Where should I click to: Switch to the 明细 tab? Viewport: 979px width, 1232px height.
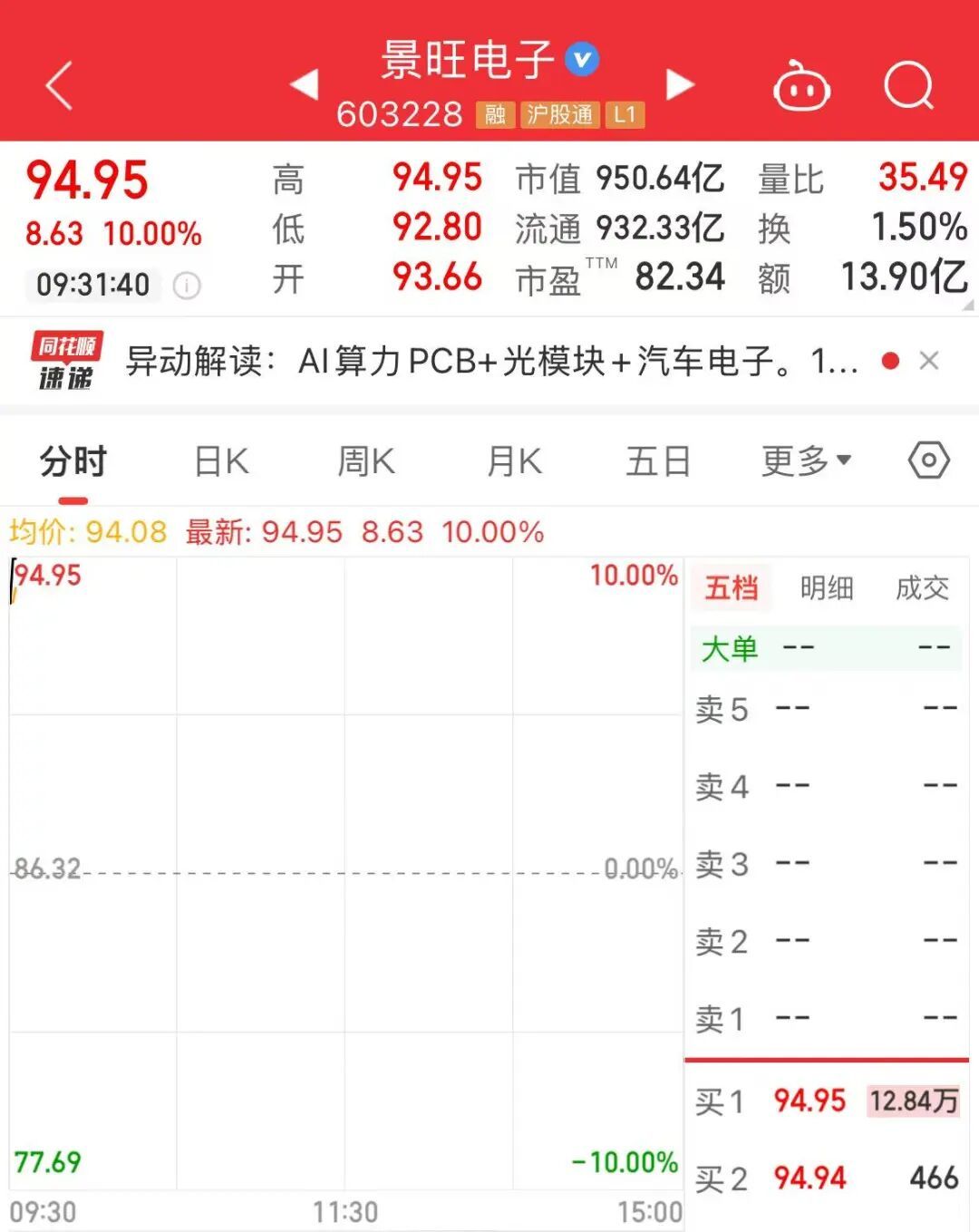coord(827,587)
